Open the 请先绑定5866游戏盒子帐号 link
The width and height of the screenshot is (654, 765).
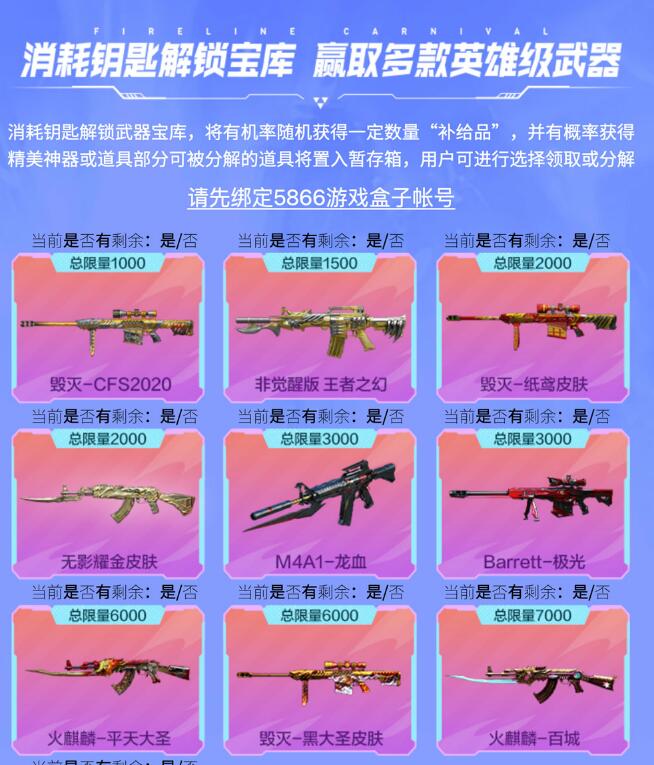pos(321,198)
